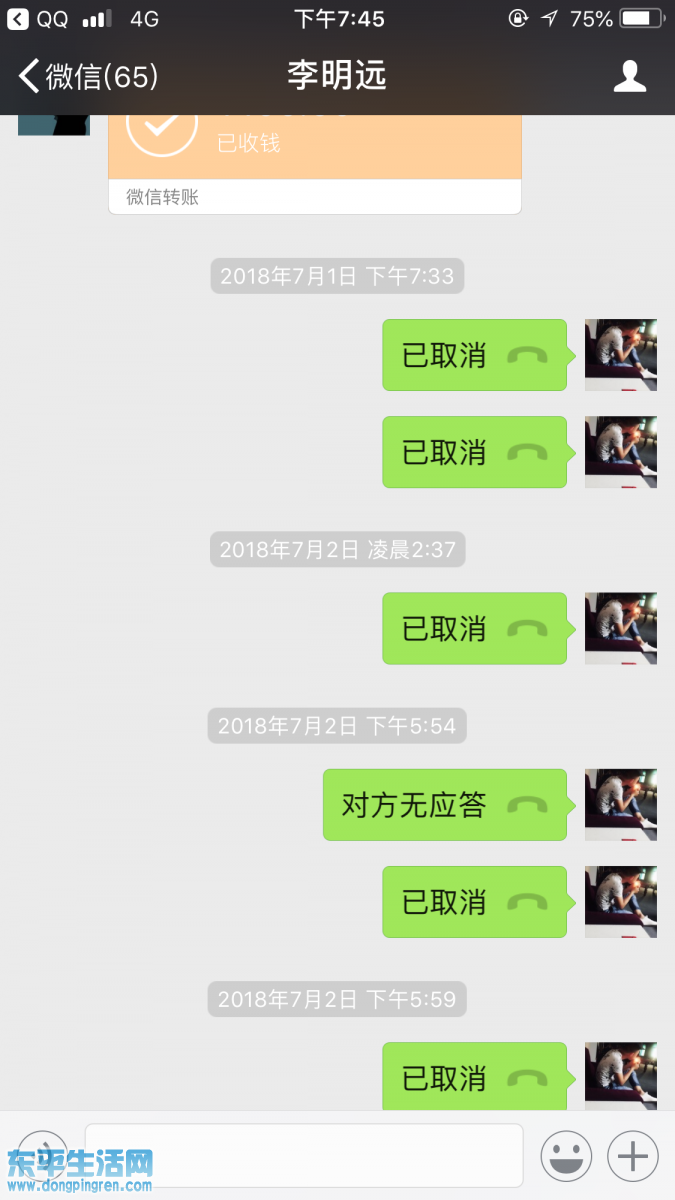675x1200 pixels.
Task: Tap the 已取消 call from 凌晨2:37
Action: click(x=474, y=628)
